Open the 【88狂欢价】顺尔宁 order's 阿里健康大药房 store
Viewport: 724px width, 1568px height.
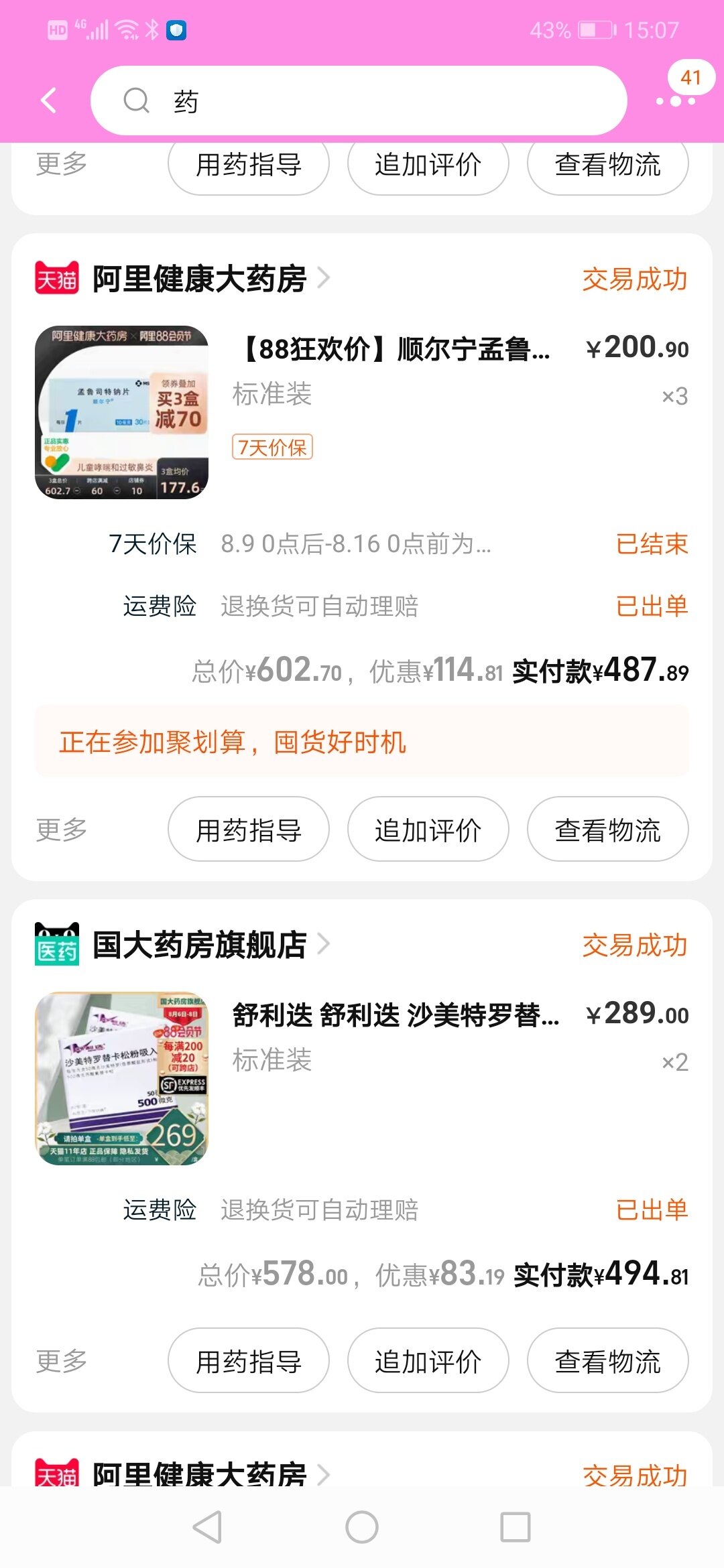pos(200,279)
